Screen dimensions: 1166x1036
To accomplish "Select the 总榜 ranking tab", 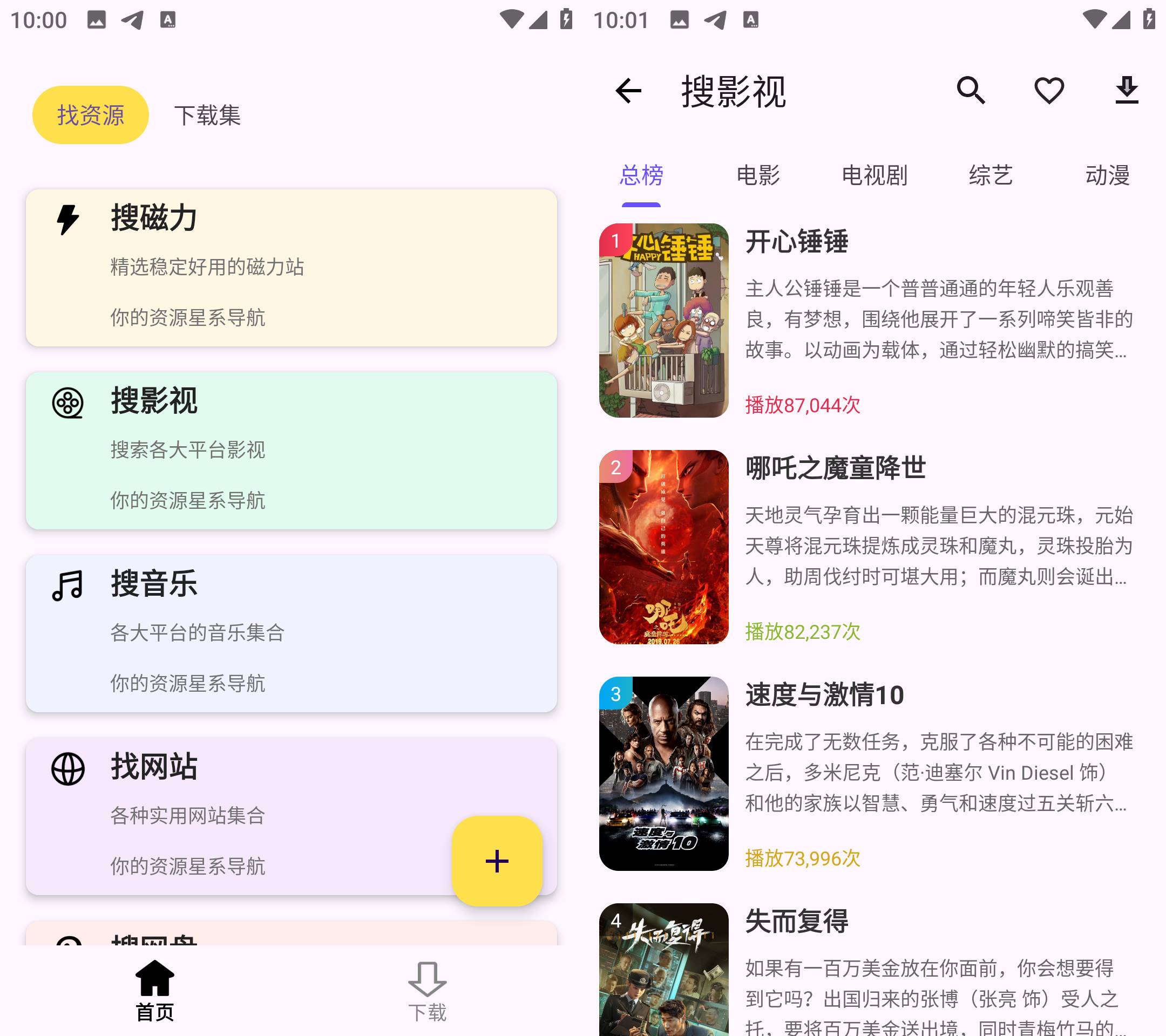I will [x=641, y=175].
